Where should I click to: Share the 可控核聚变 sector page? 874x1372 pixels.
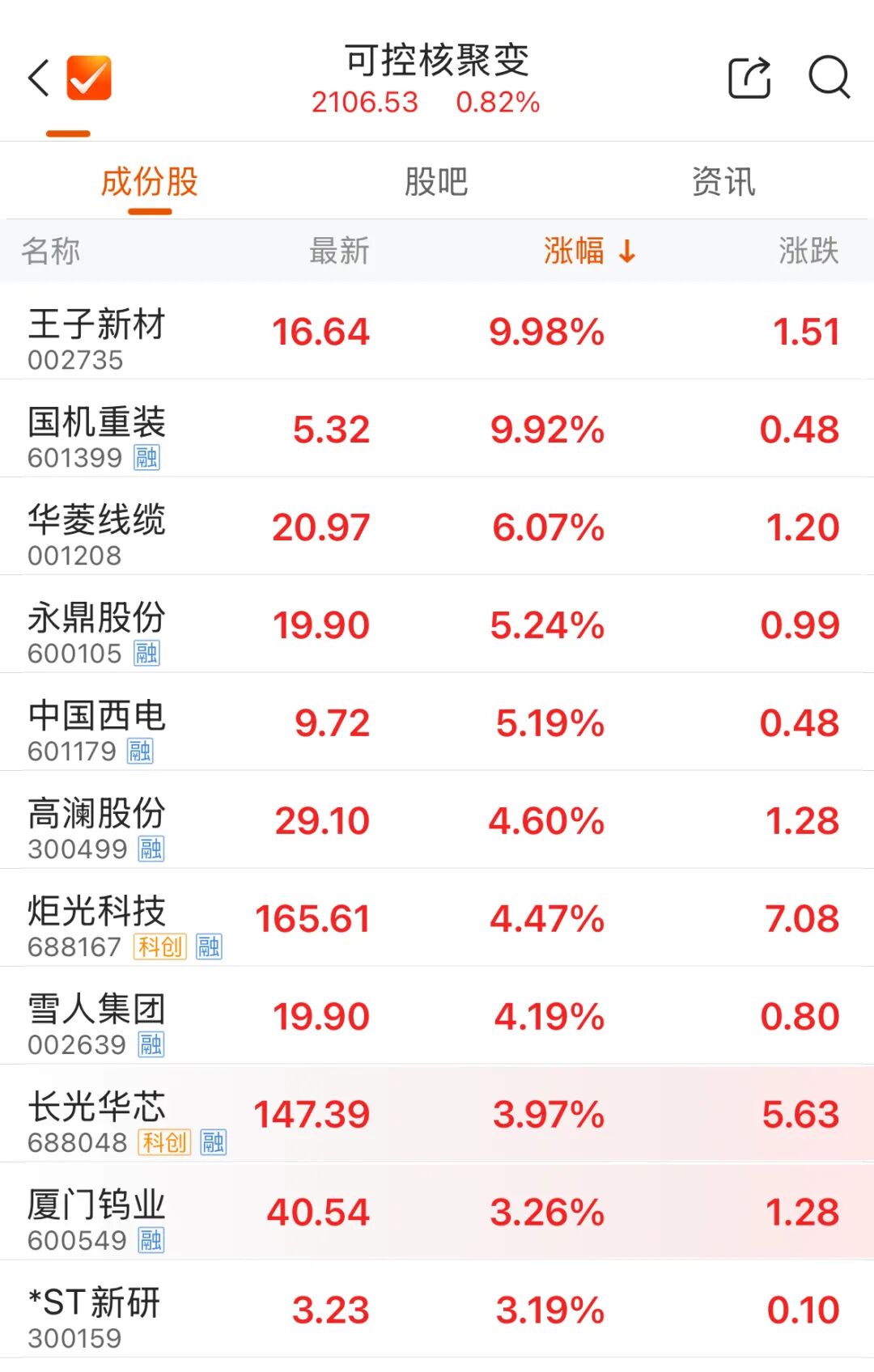point(749,78)
